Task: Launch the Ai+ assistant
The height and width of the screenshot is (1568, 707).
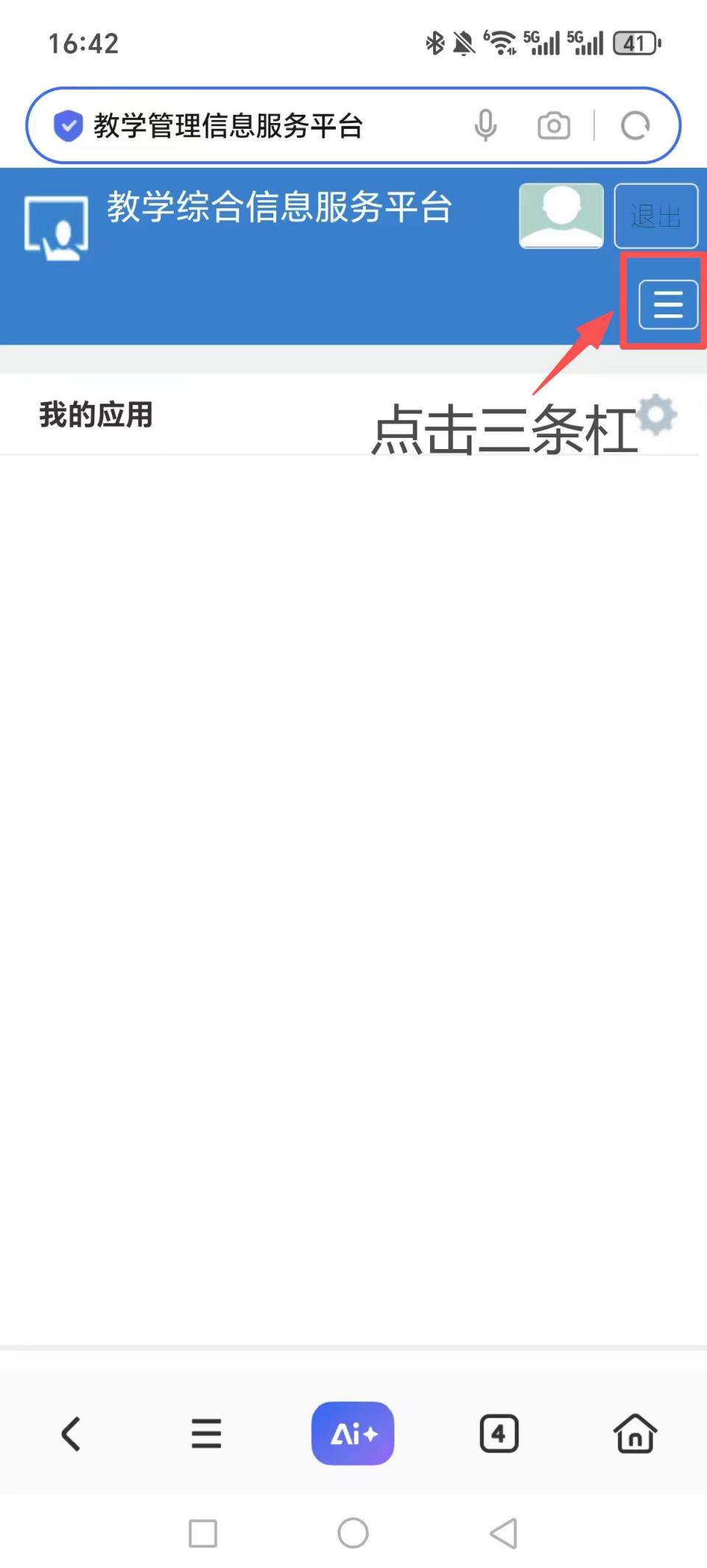Action: [353, 1433]
